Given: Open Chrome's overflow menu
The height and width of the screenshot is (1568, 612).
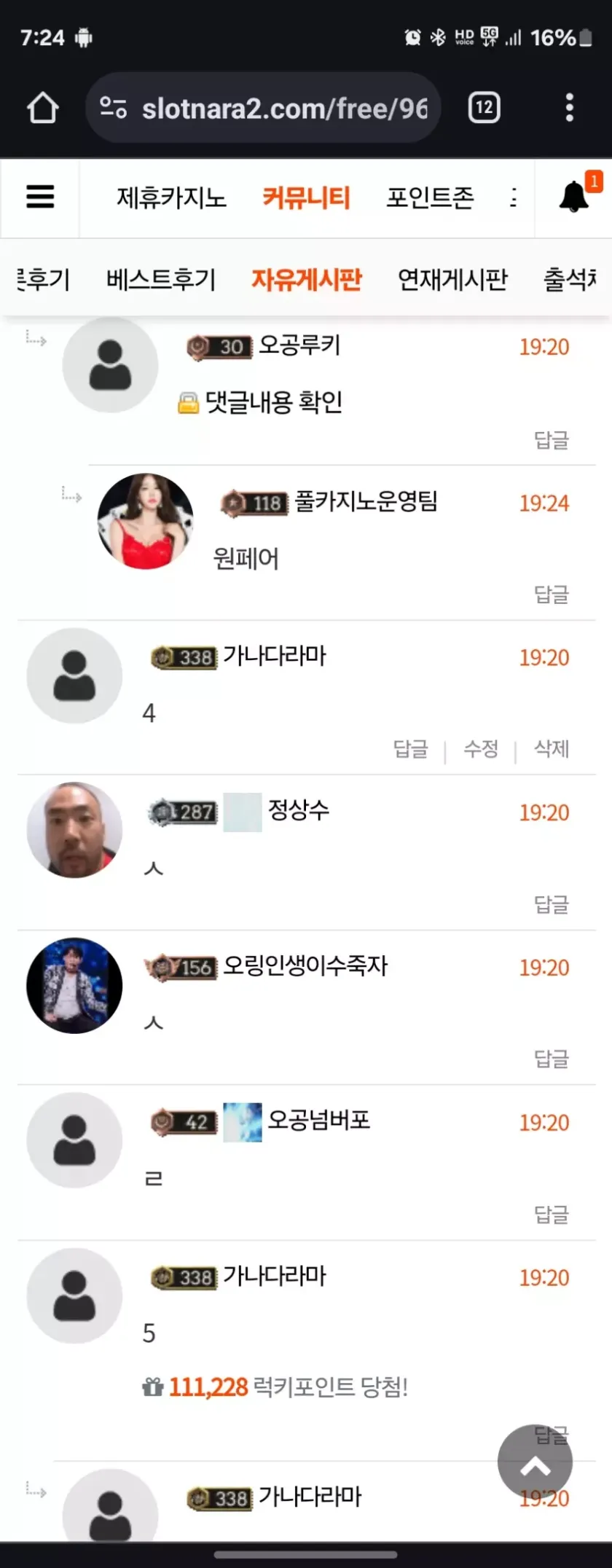Looking at the screenshot, I should point(569,108).
